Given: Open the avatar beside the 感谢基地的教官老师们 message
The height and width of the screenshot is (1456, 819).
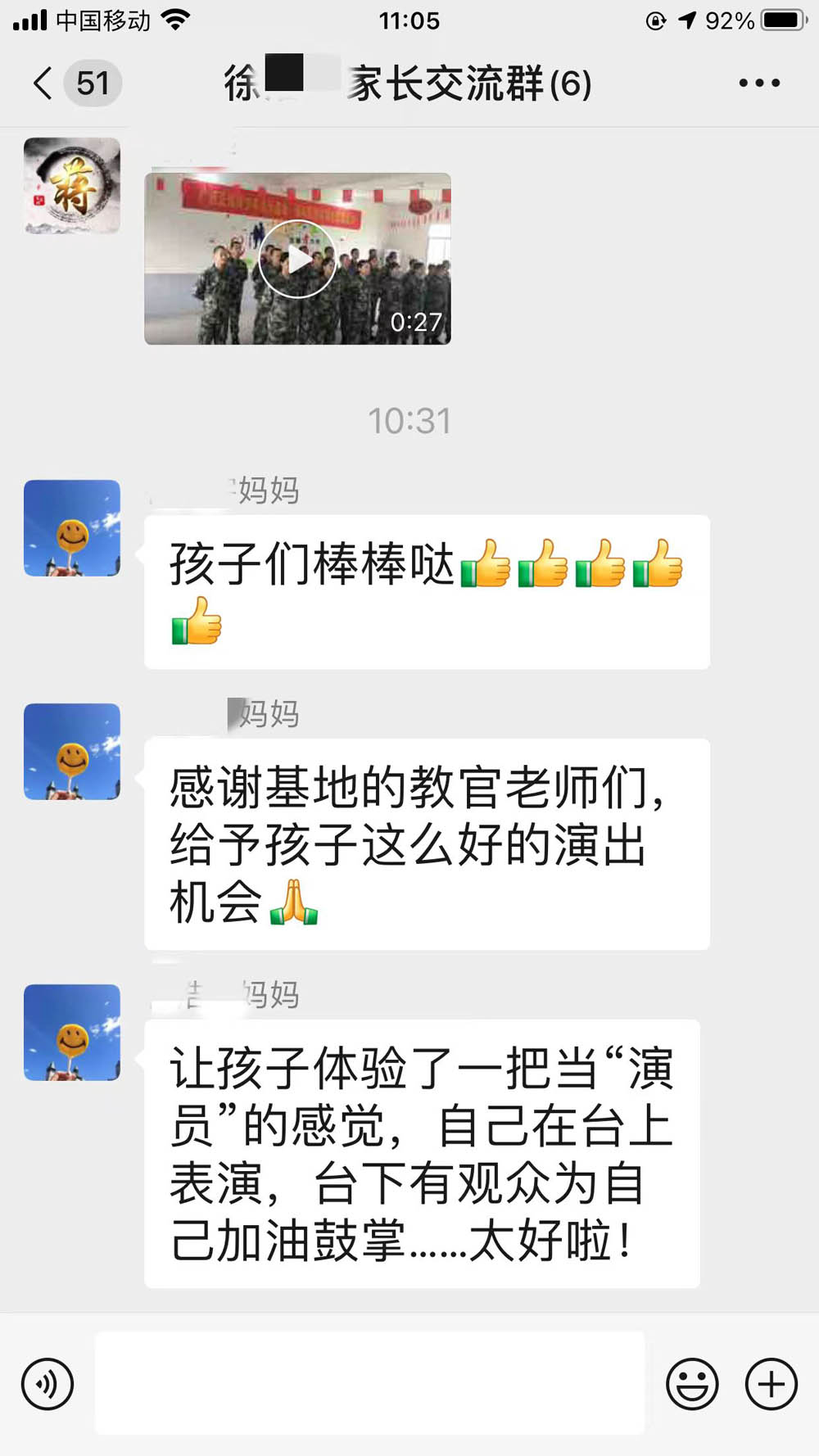Looking at the screenshot, I should tap(72, 752).
